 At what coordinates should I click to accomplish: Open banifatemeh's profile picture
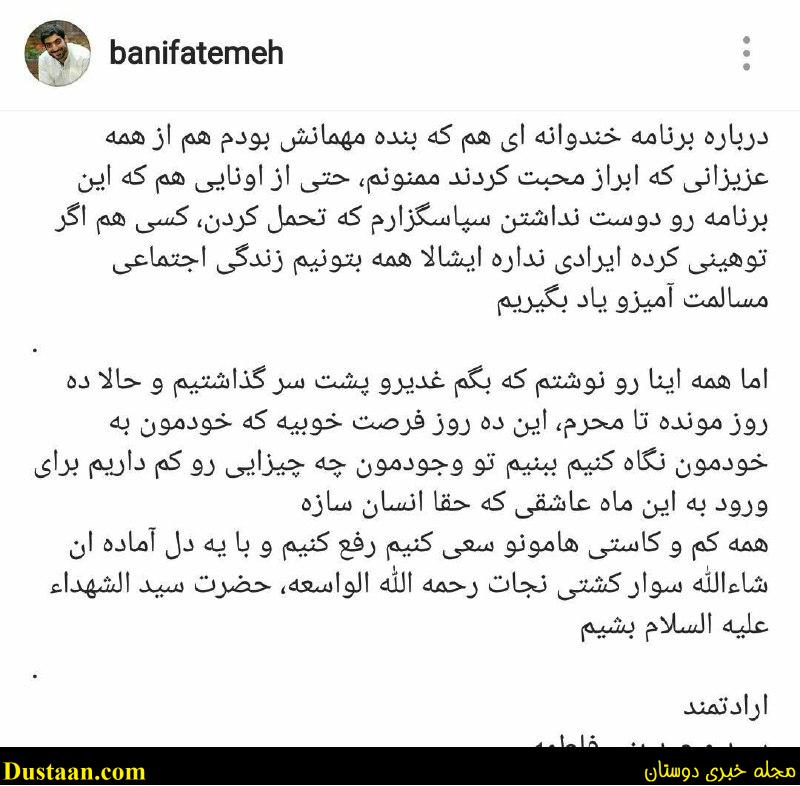[x=58, y=53]
